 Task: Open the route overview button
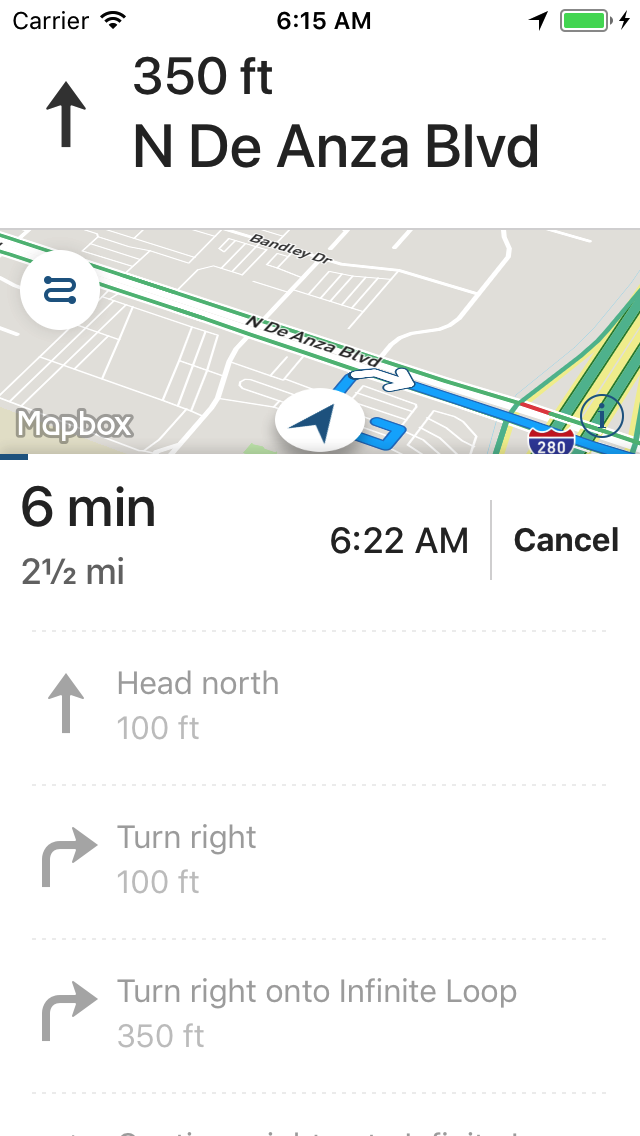click(x=59, y=290)
